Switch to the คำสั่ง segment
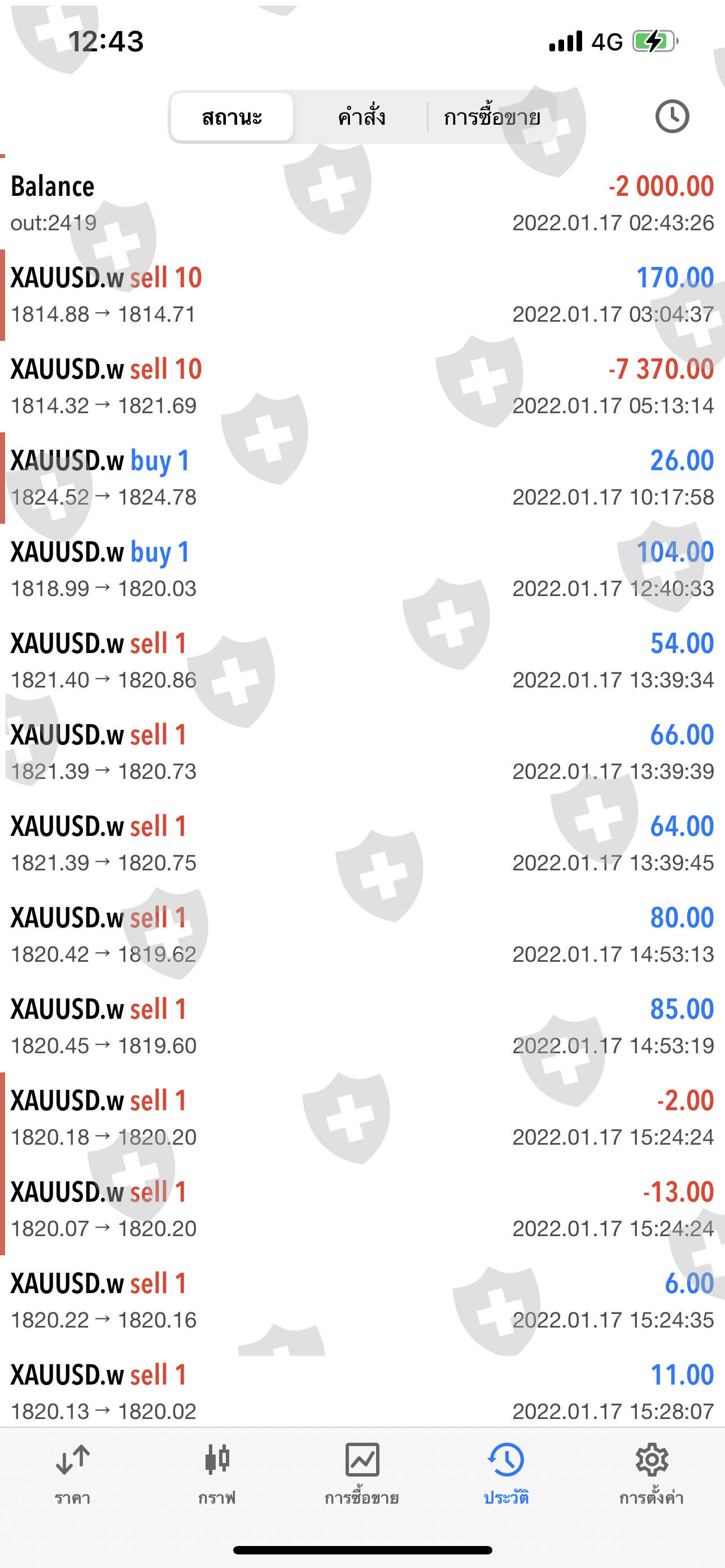The image size is (725, 1568). pos(361,117)
